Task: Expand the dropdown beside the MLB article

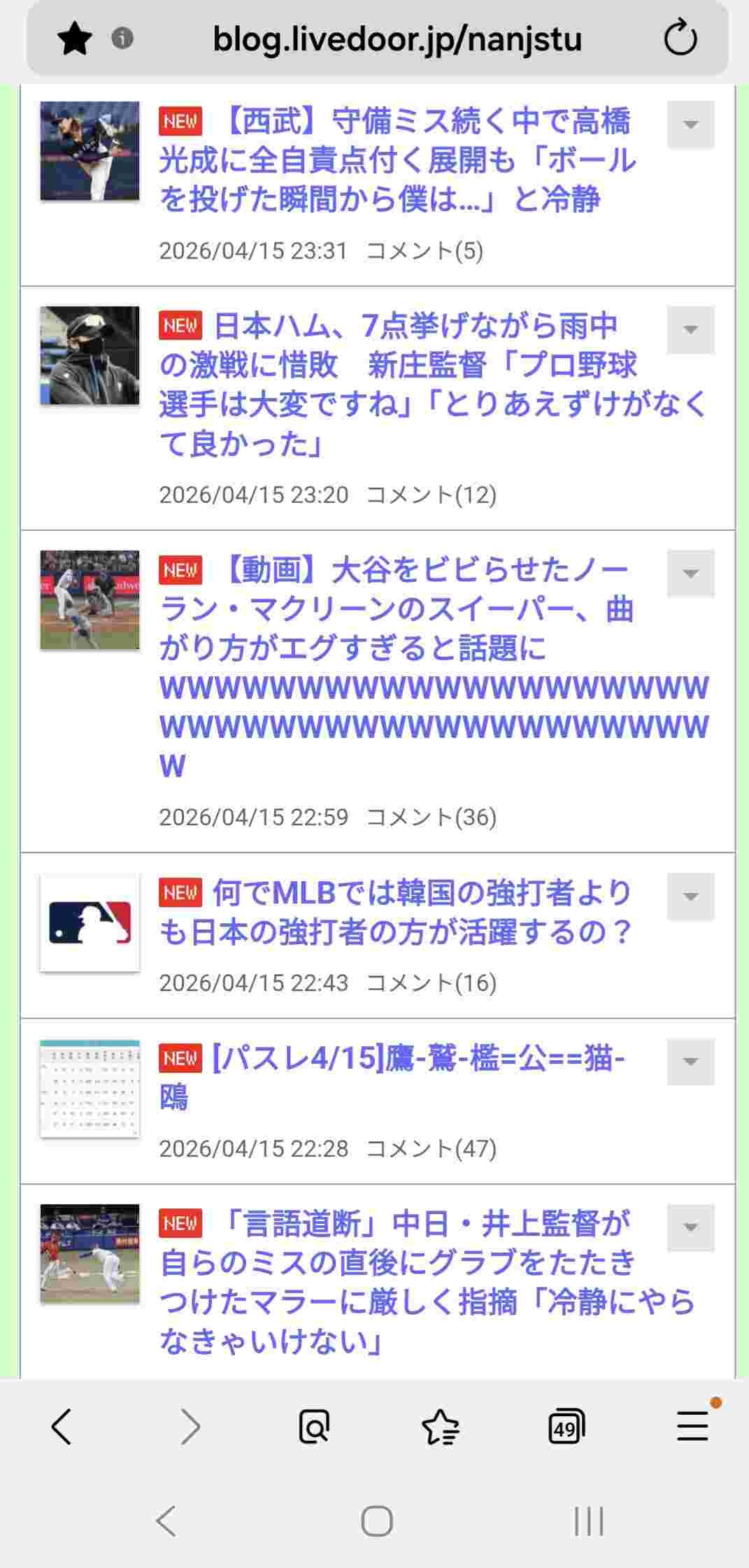Action: tap(690, 897)
